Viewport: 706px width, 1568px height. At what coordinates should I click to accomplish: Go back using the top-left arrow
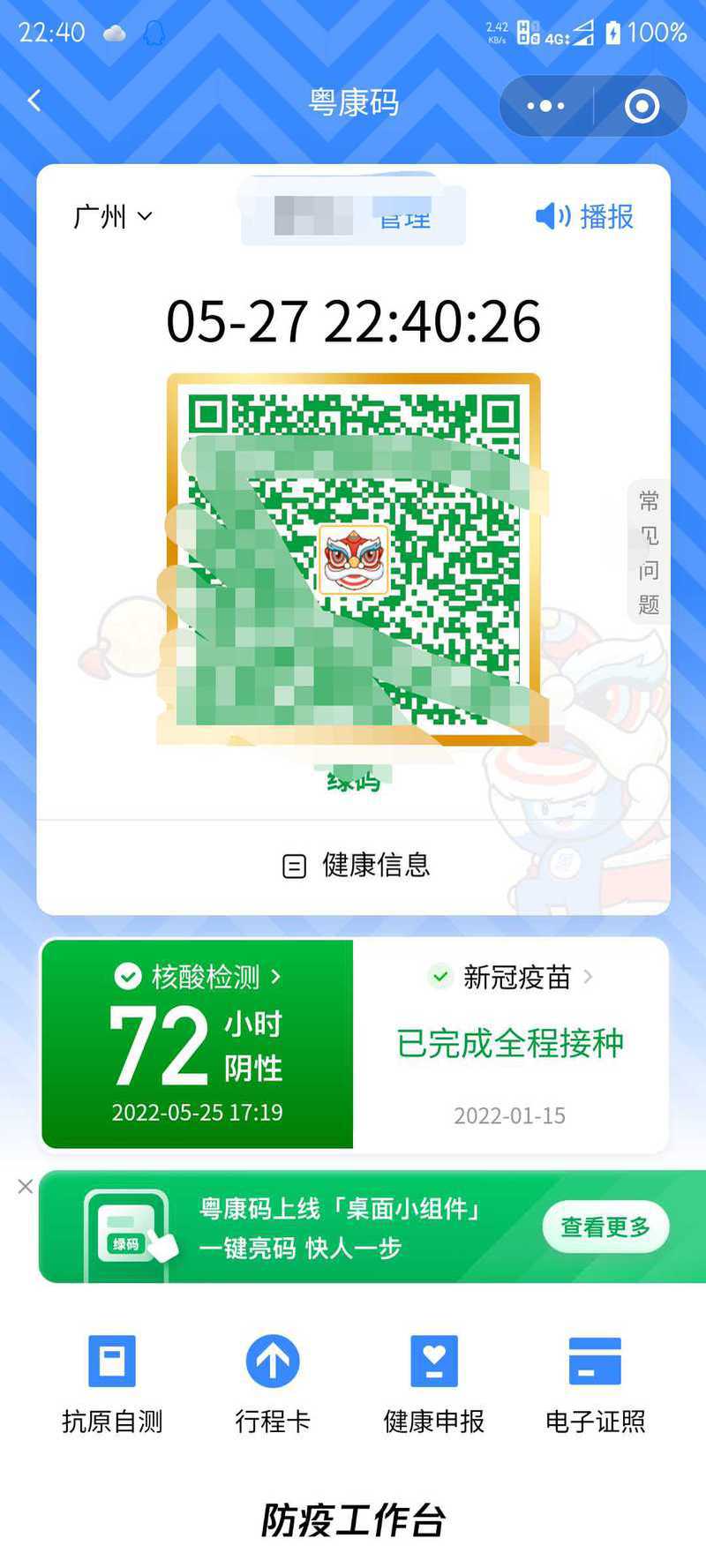(x=34, y=101)
